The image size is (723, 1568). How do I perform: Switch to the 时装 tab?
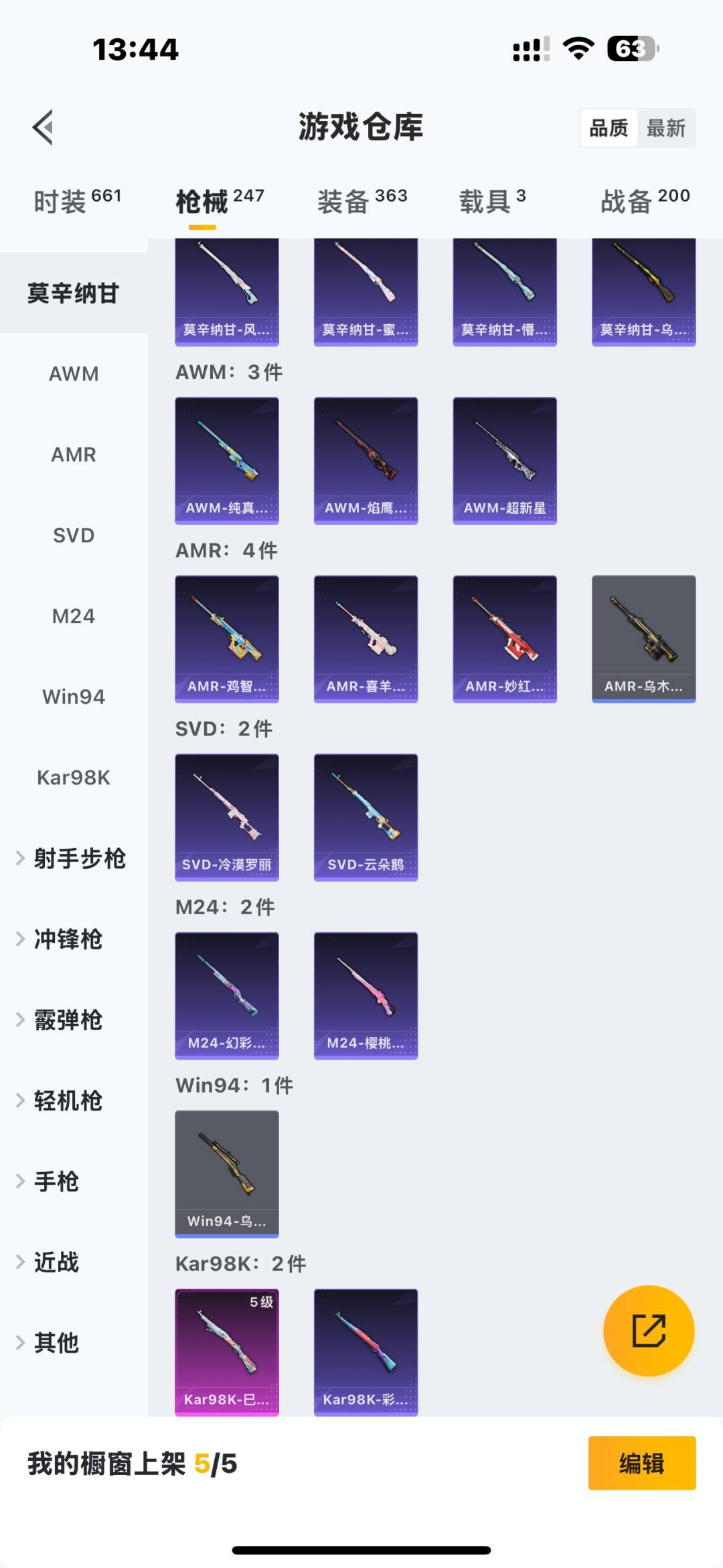(x=78, y=200)
